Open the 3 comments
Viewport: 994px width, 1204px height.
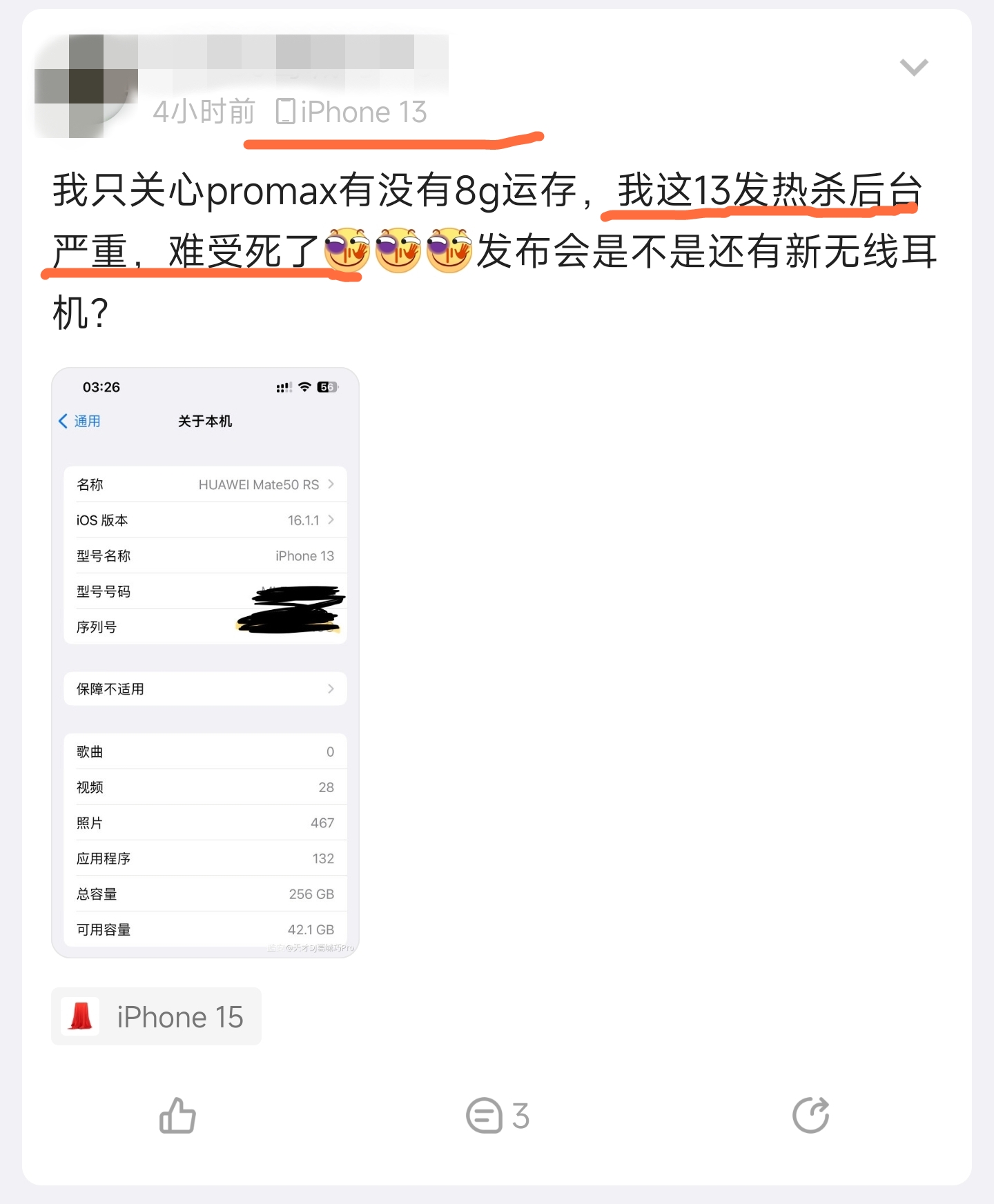[497, 1116]
